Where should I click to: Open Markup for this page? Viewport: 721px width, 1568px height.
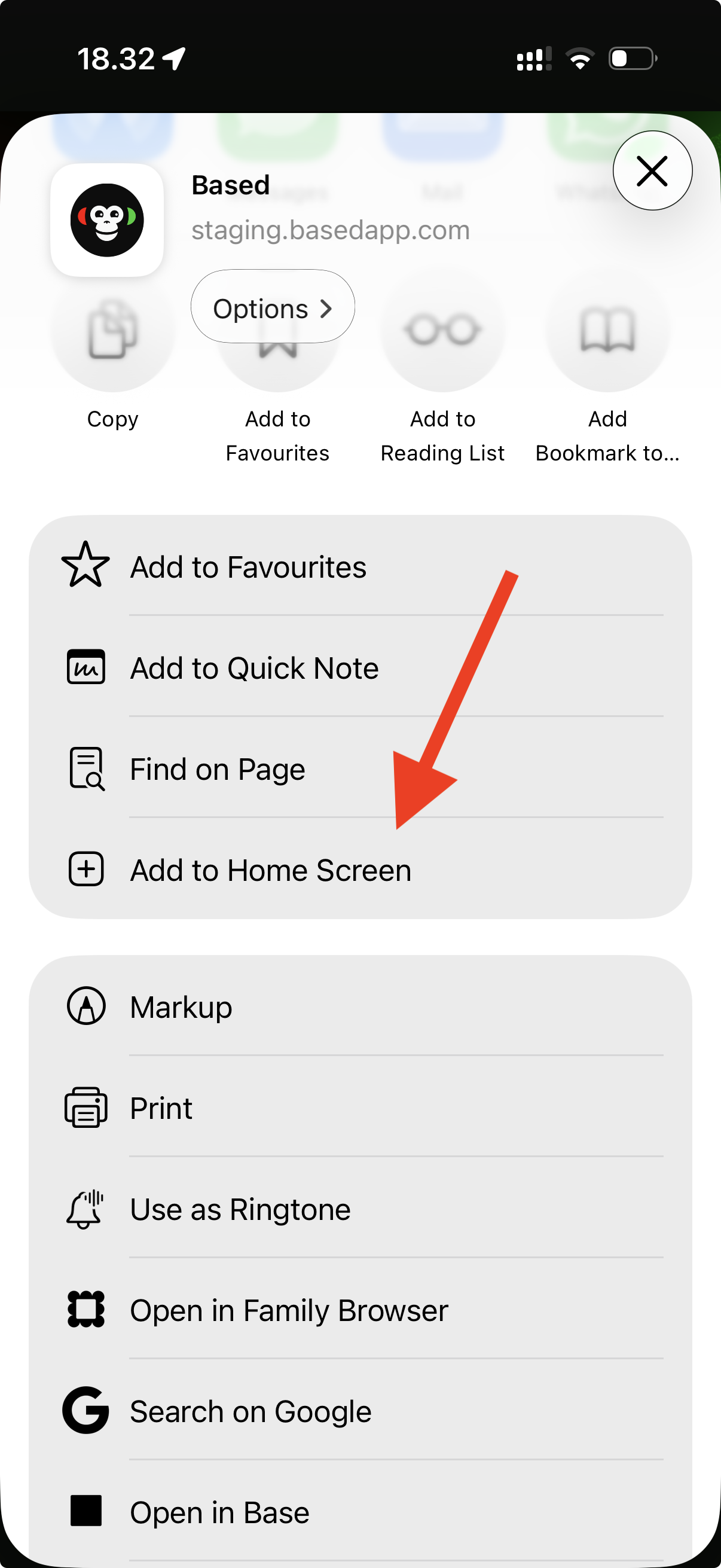[359, 1007]
